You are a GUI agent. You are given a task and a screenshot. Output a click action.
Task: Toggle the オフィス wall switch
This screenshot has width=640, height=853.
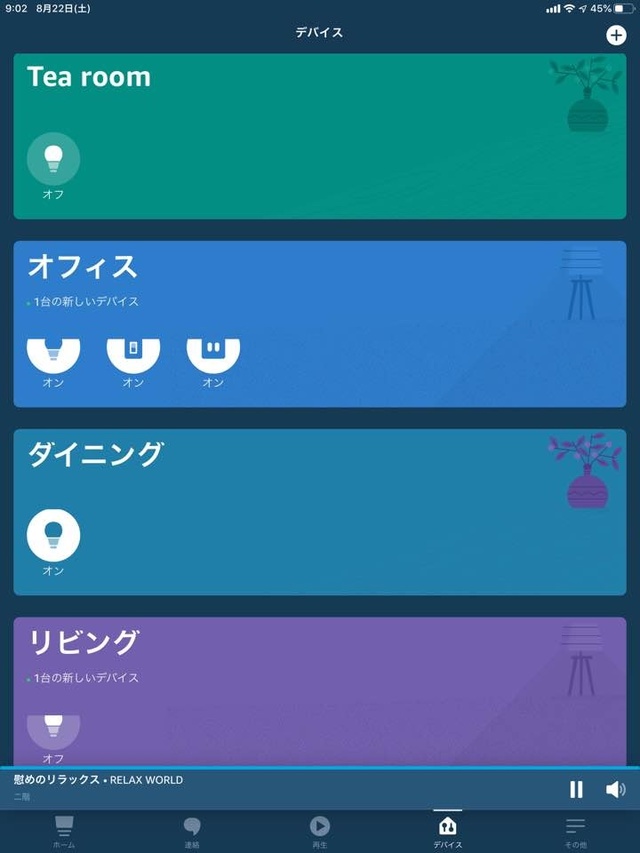click(x=133, y=354)
